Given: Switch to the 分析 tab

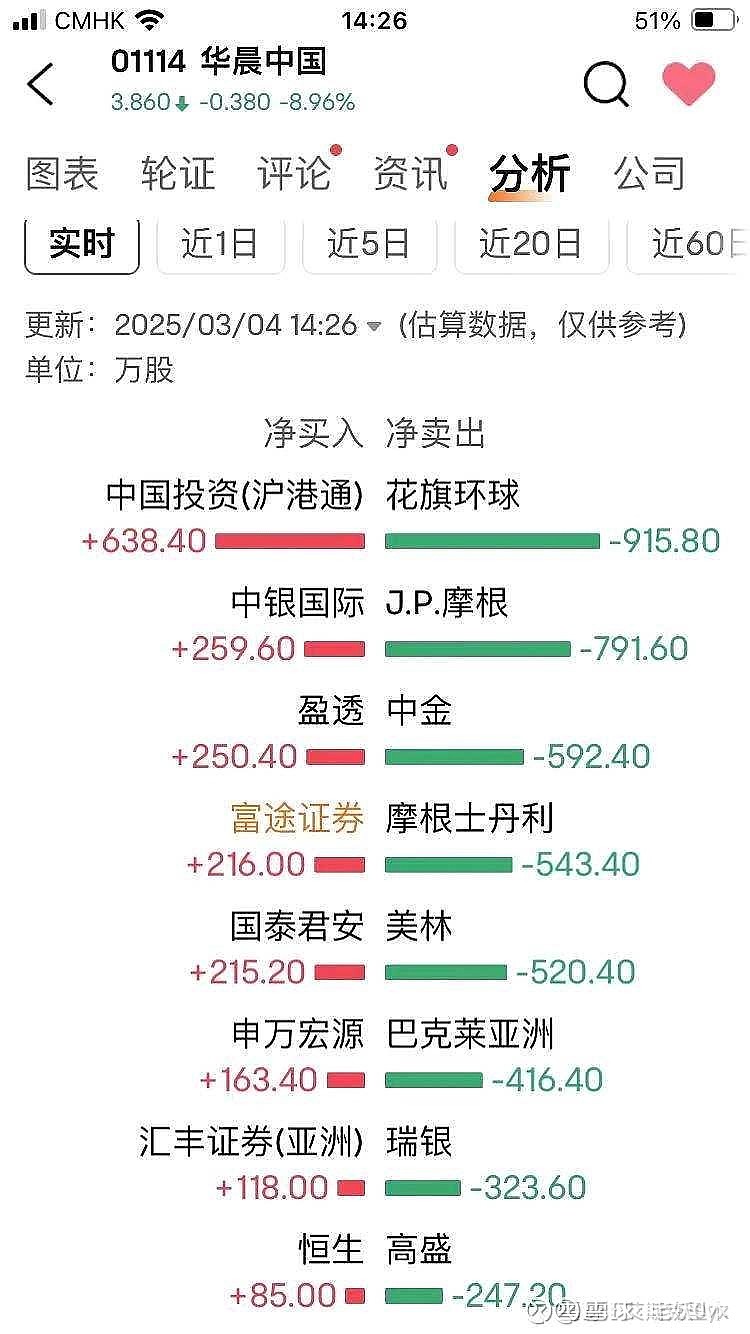Looking at the screenshot, I should [529, 172].
